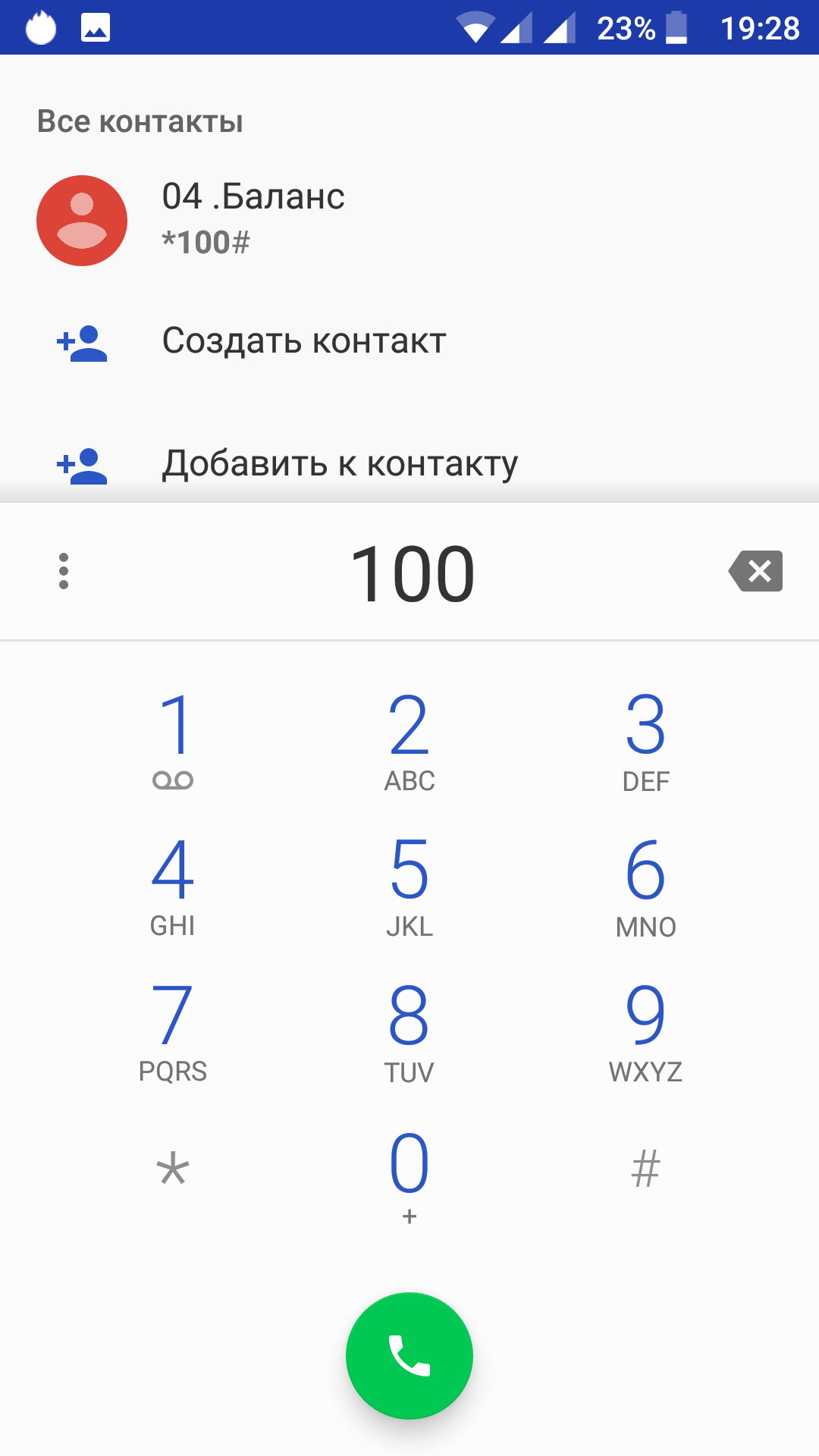Enter digit 8 TUV

pyautogui.click(x=409, y=1031)
